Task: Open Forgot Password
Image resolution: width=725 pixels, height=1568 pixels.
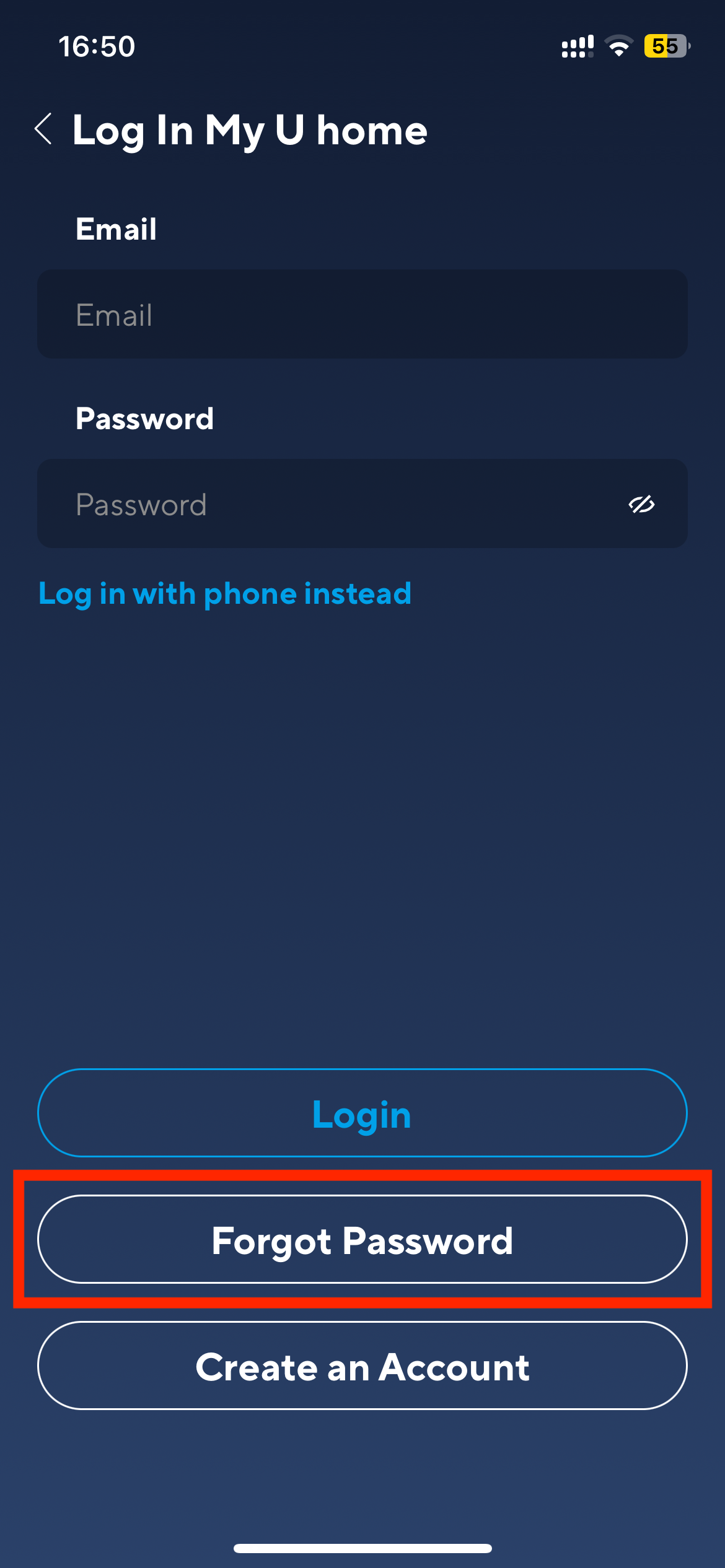Action: click(362, 1239)
